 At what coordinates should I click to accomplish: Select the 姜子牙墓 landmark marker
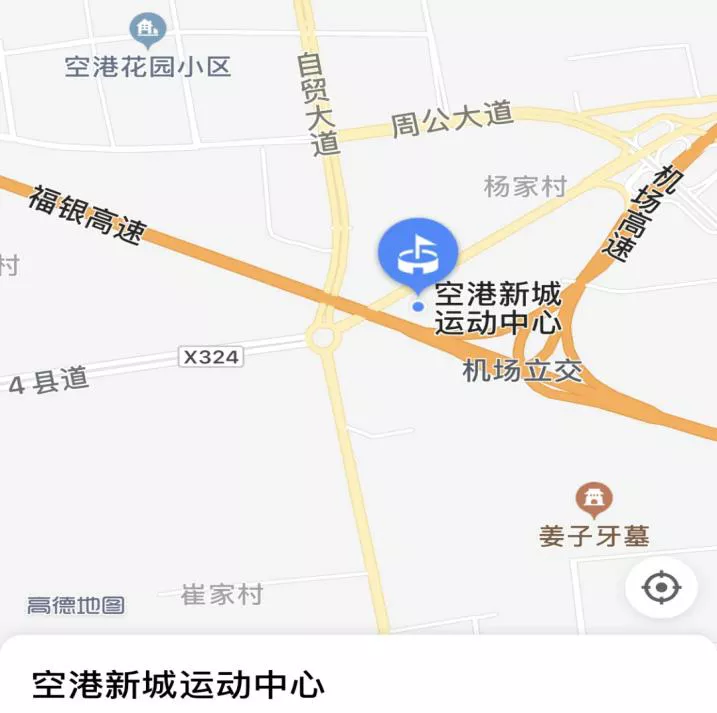[x=595, y=497]
